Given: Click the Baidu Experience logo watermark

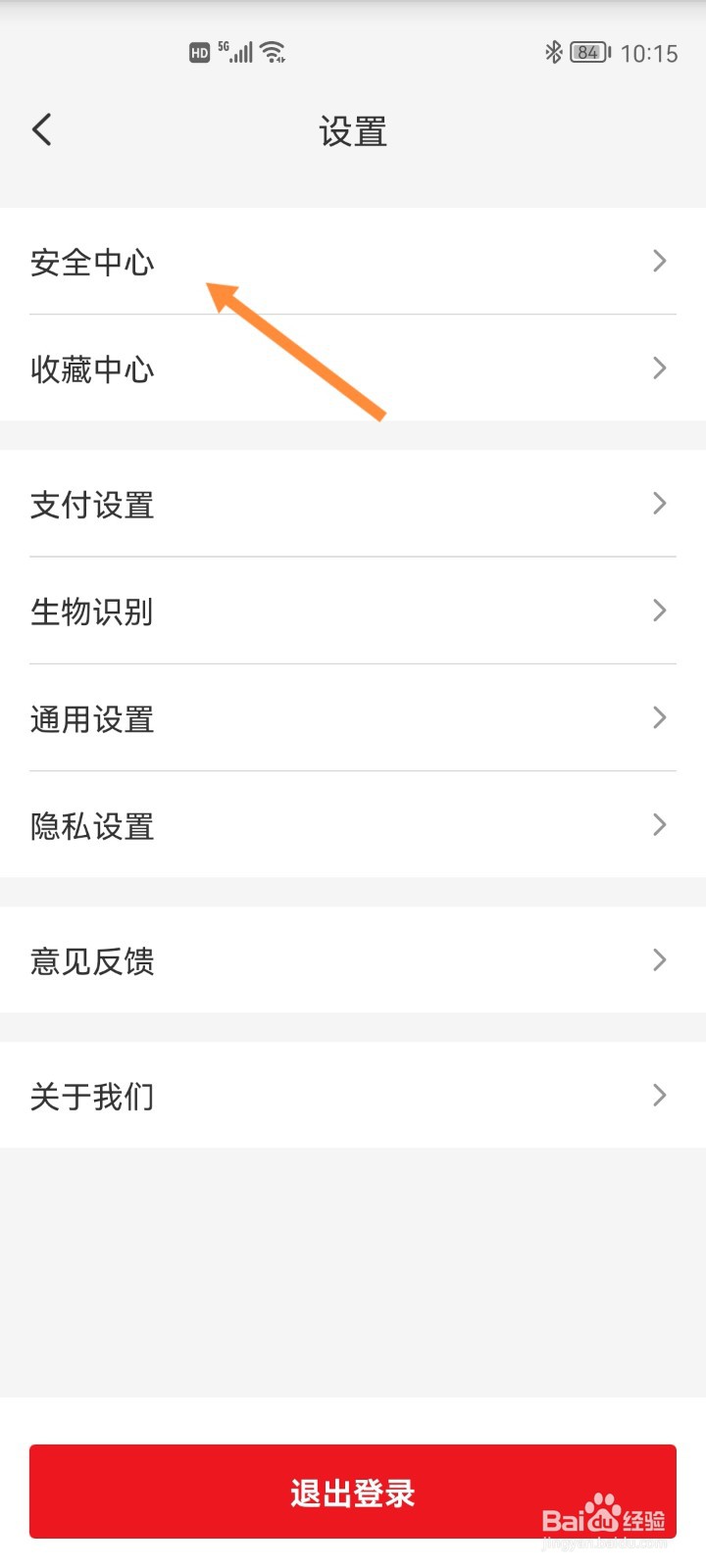Looking at the screenshot, I should (x=605, y=1520).
